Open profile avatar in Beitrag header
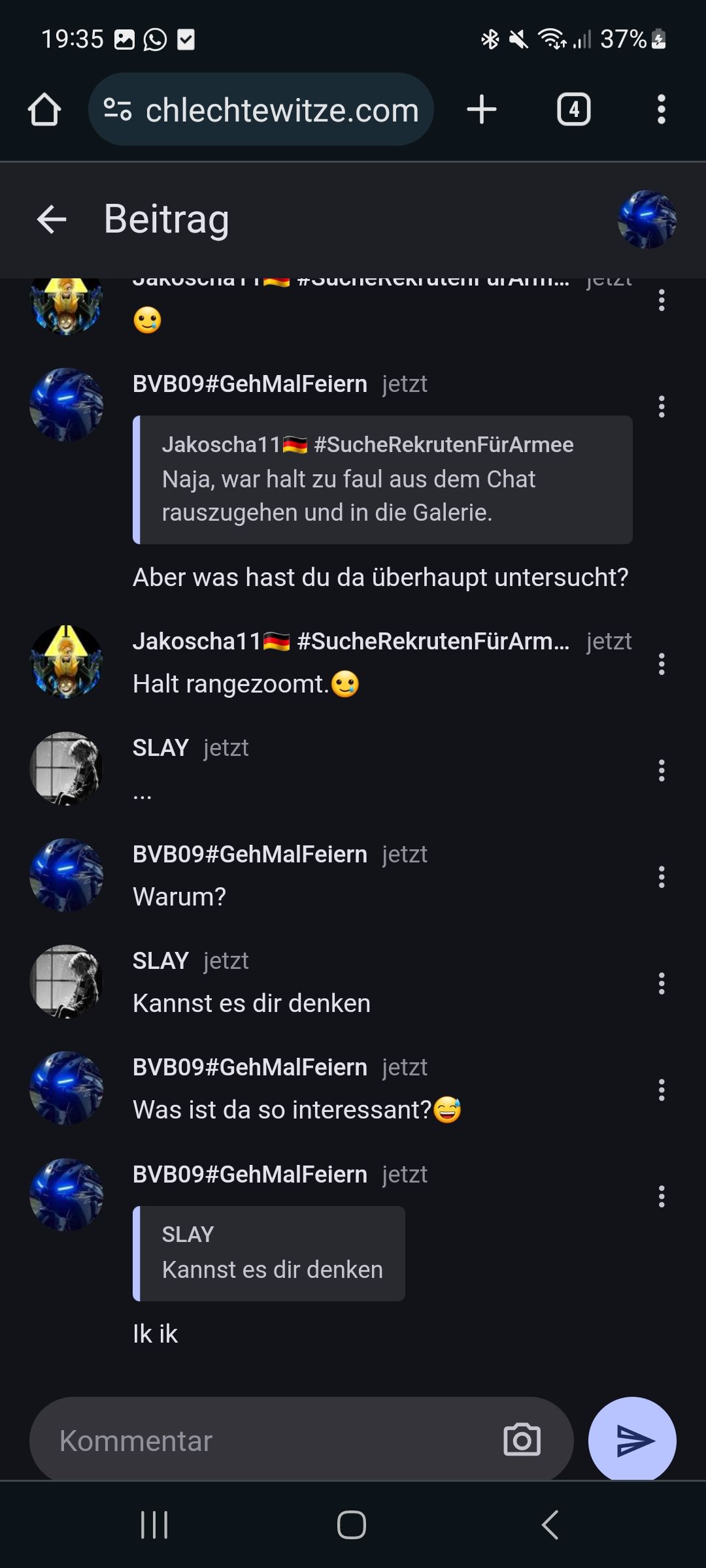 click(647, 220)
